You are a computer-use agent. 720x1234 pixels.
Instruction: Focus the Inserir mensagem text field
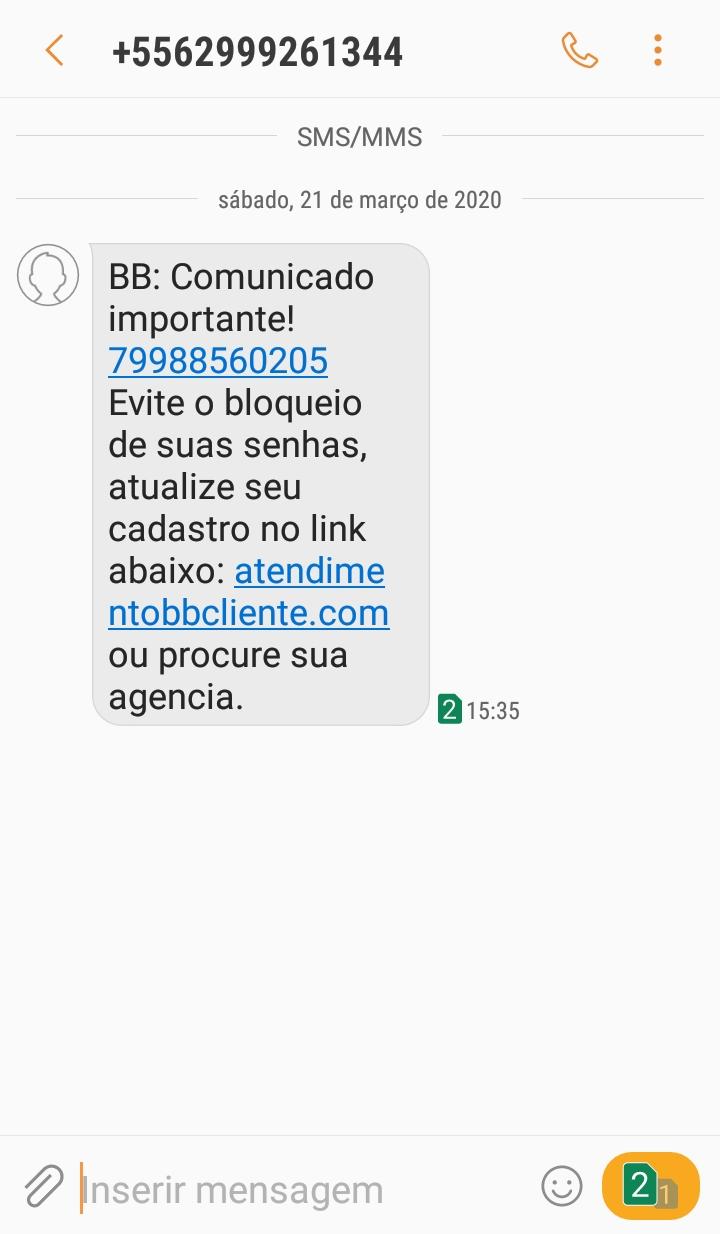[300, 1190]
